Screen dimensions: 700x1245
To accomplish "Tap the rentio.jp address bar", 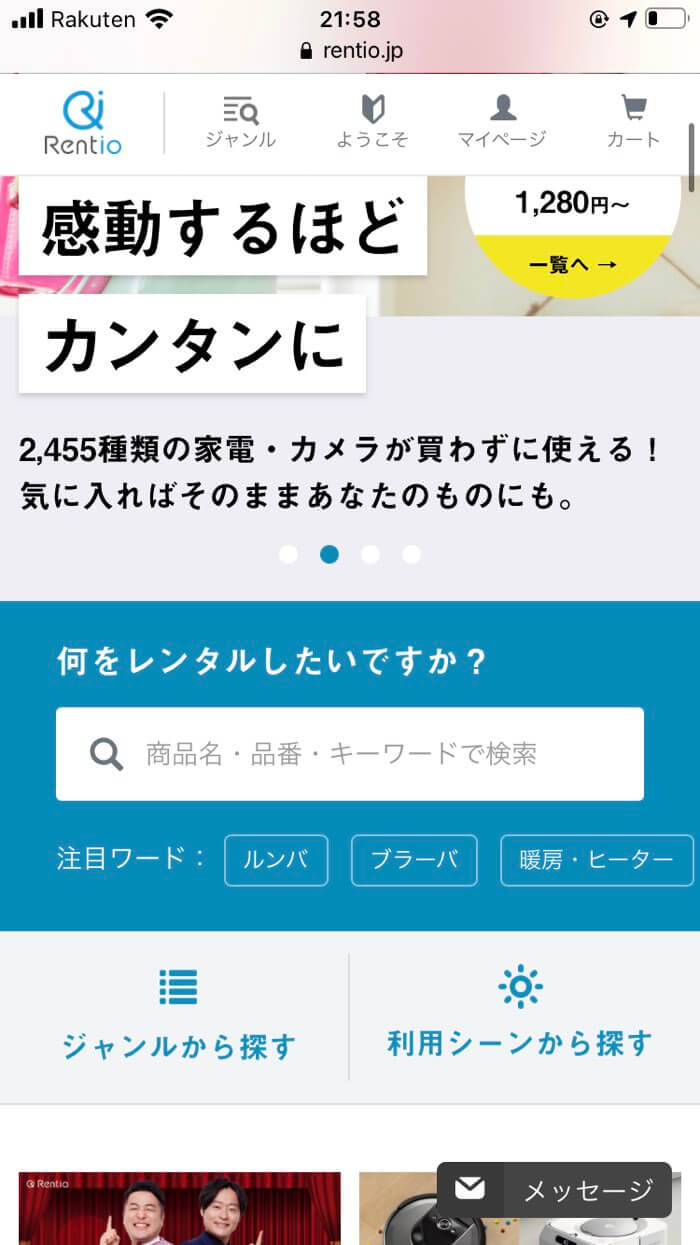I will (x=352, y=50).
